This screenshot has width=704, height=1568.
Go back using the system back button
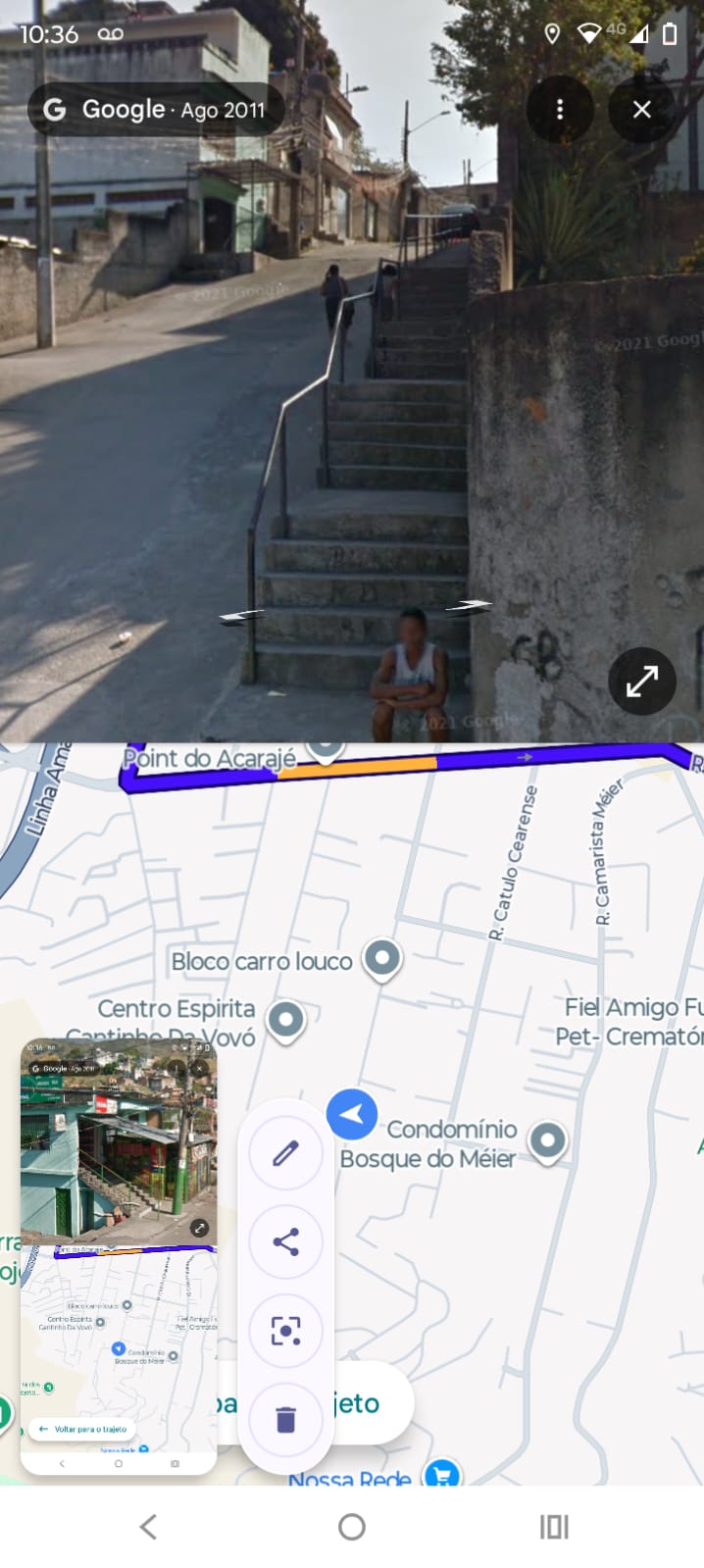[x=148, y=1526]
